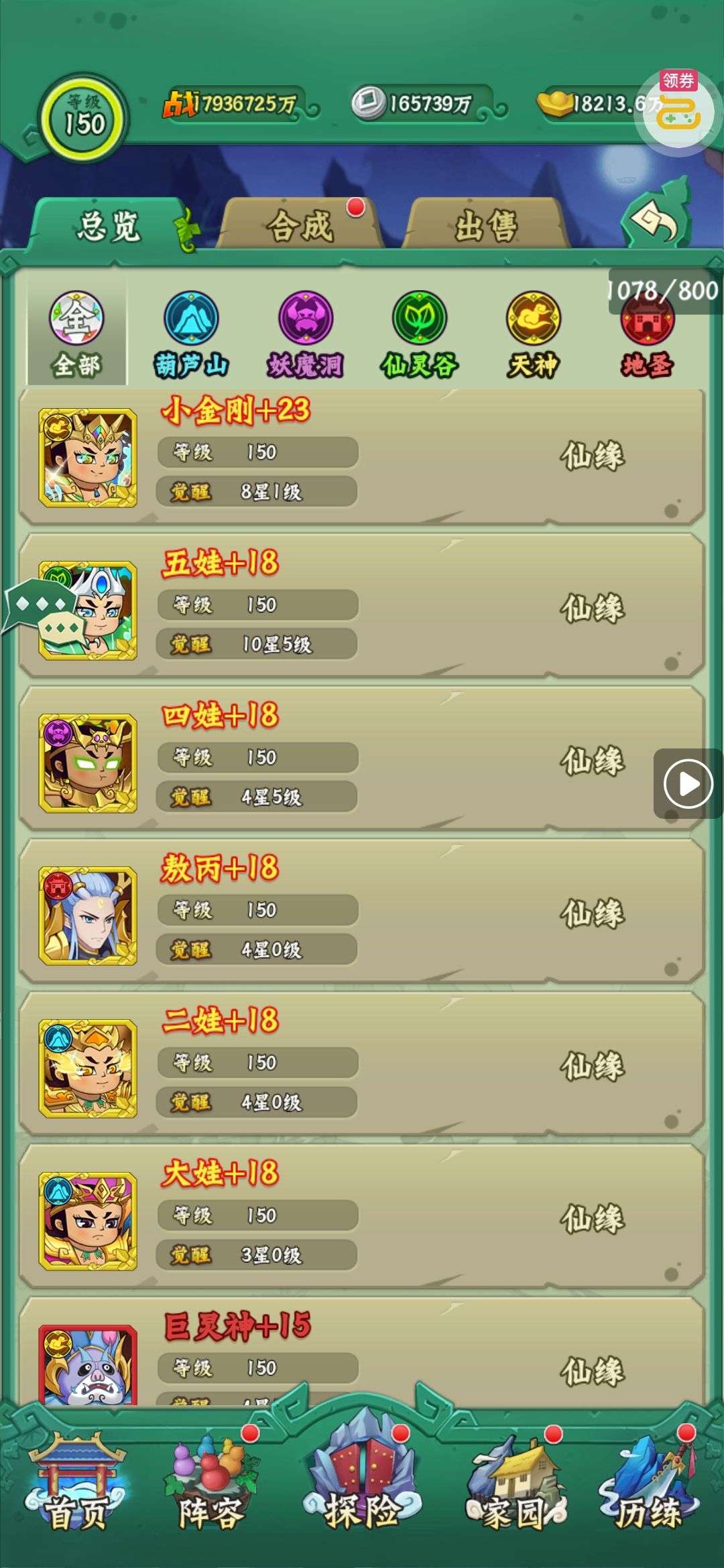The image size is (724, 1568).
Task: Open the 出售 tab
Action: (x=486, y=225)
